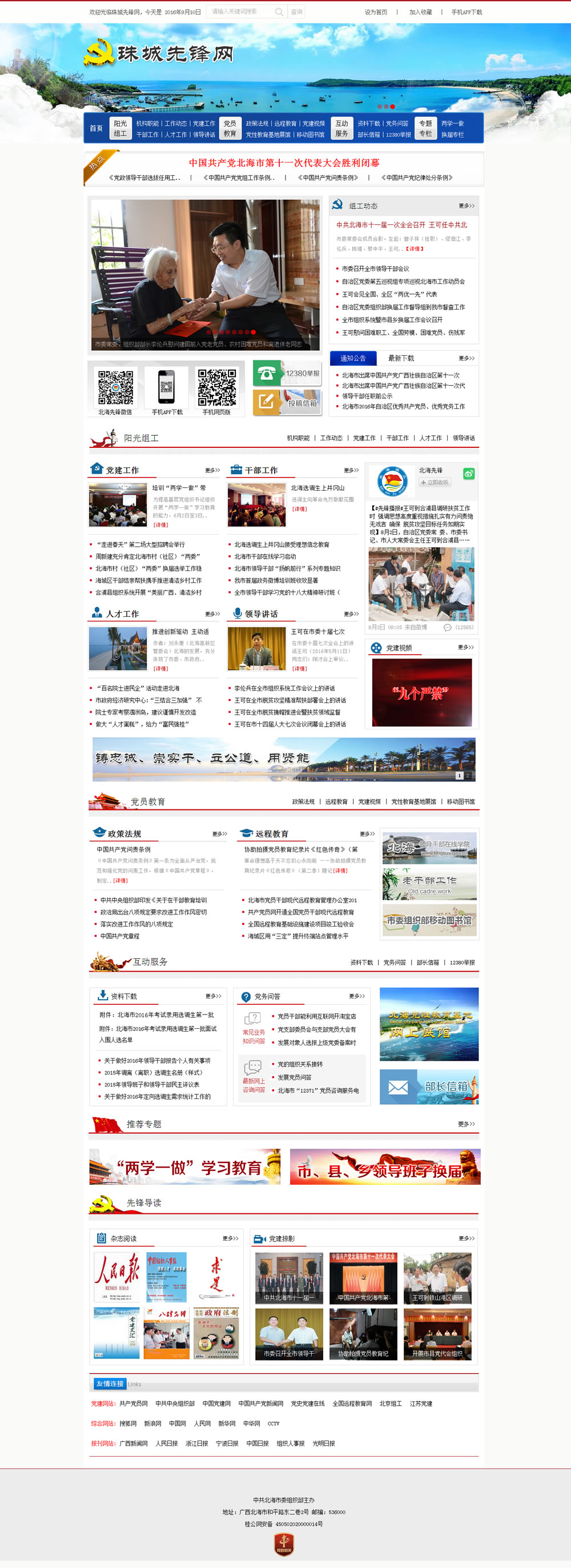This screenshot has height=1568, width=571.
Task: Visit 共产党员网 friendly link
Action: click(x=133, y=1403)
